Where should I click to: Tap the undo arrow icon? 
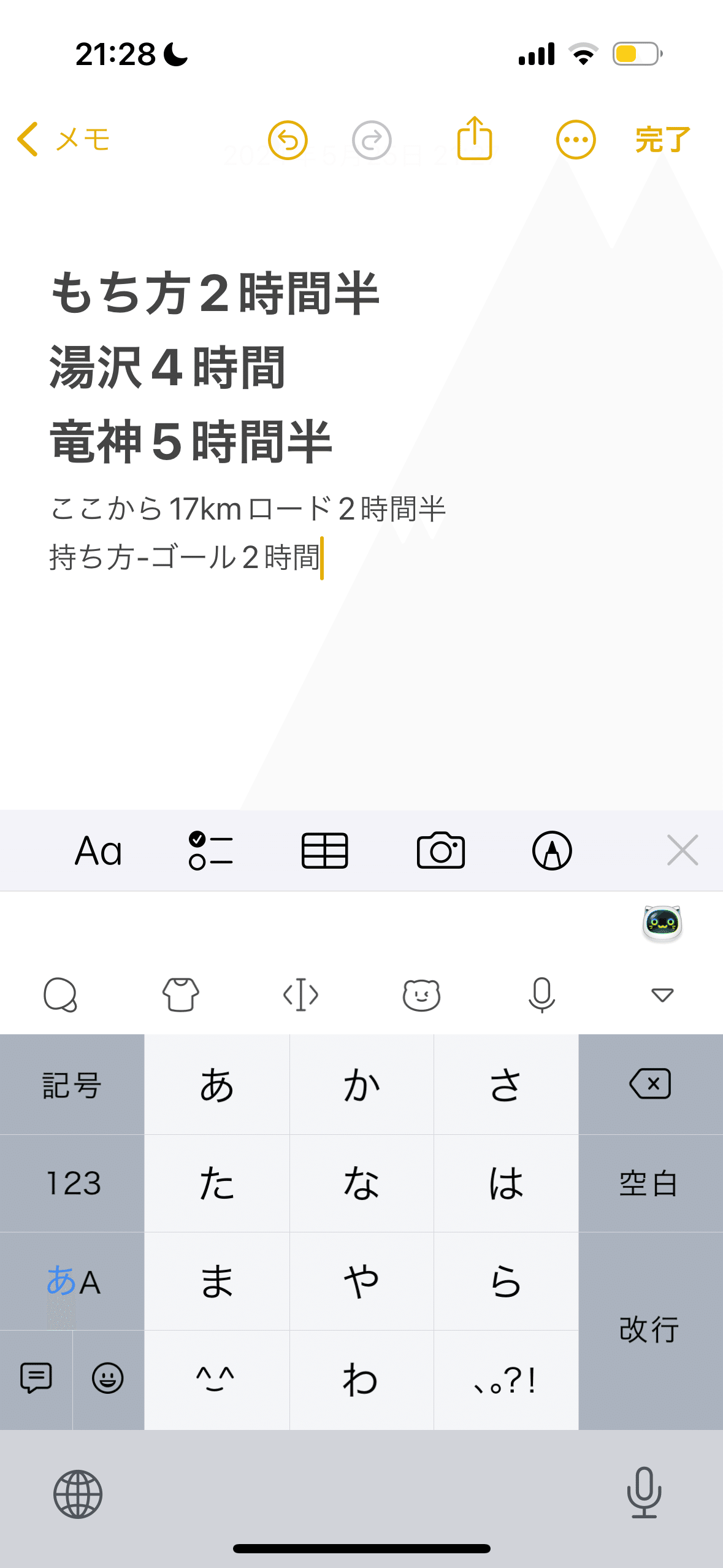tap(288, 139)
